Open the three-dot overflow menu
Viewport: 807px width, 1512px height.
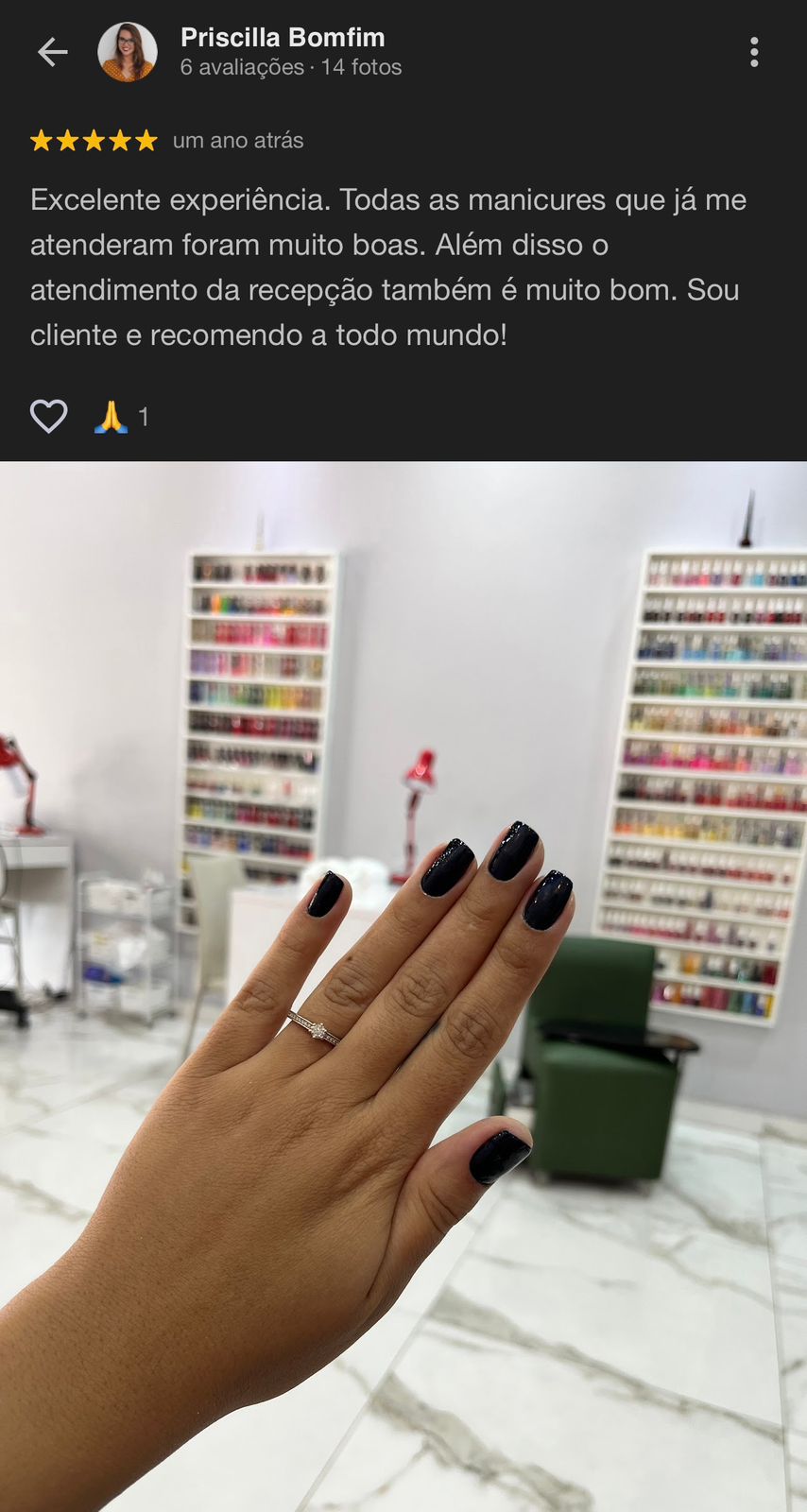pyautogui.click(x=753, y=52)
